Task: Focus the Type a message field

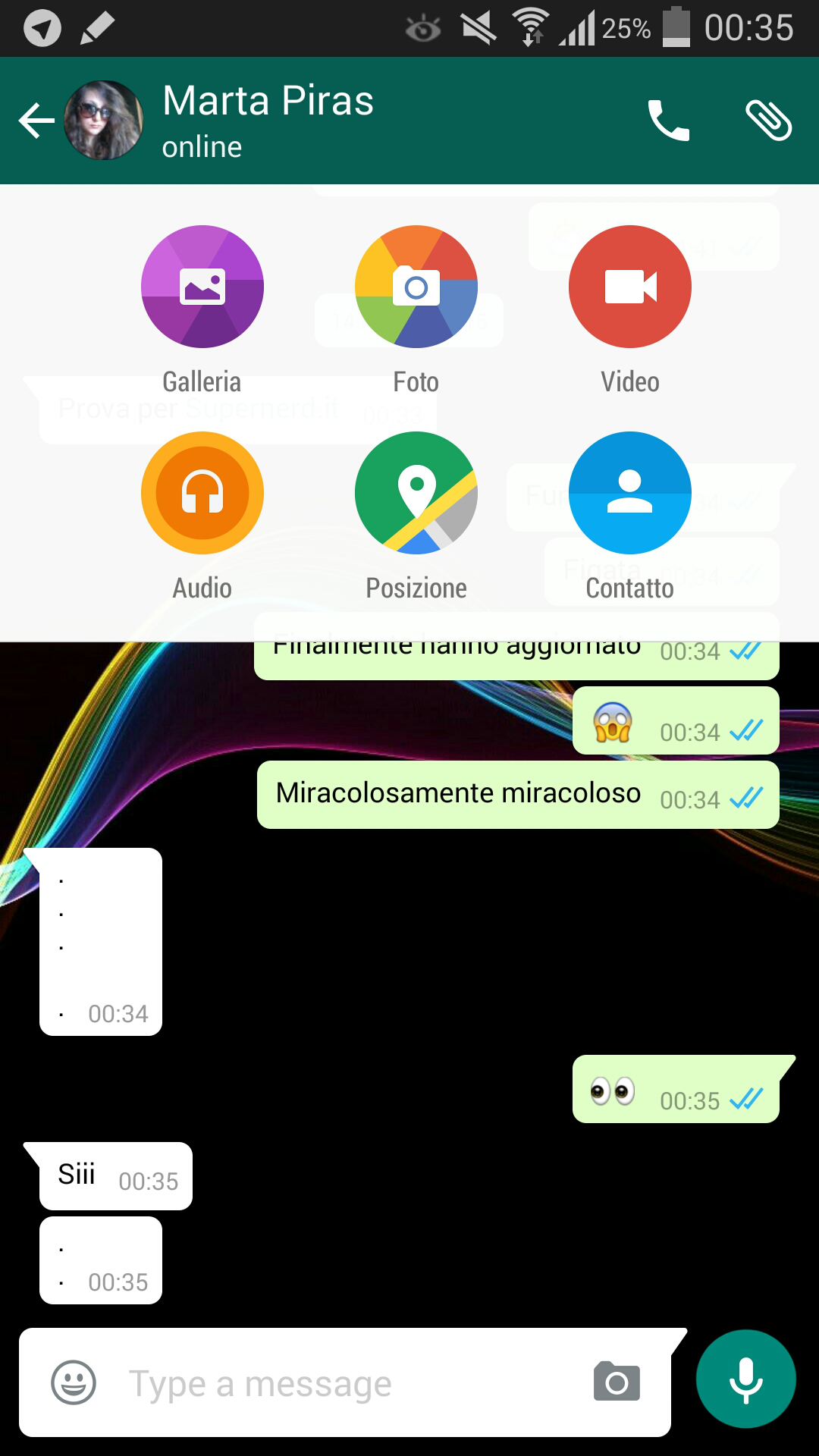Action: [349, 1383]
